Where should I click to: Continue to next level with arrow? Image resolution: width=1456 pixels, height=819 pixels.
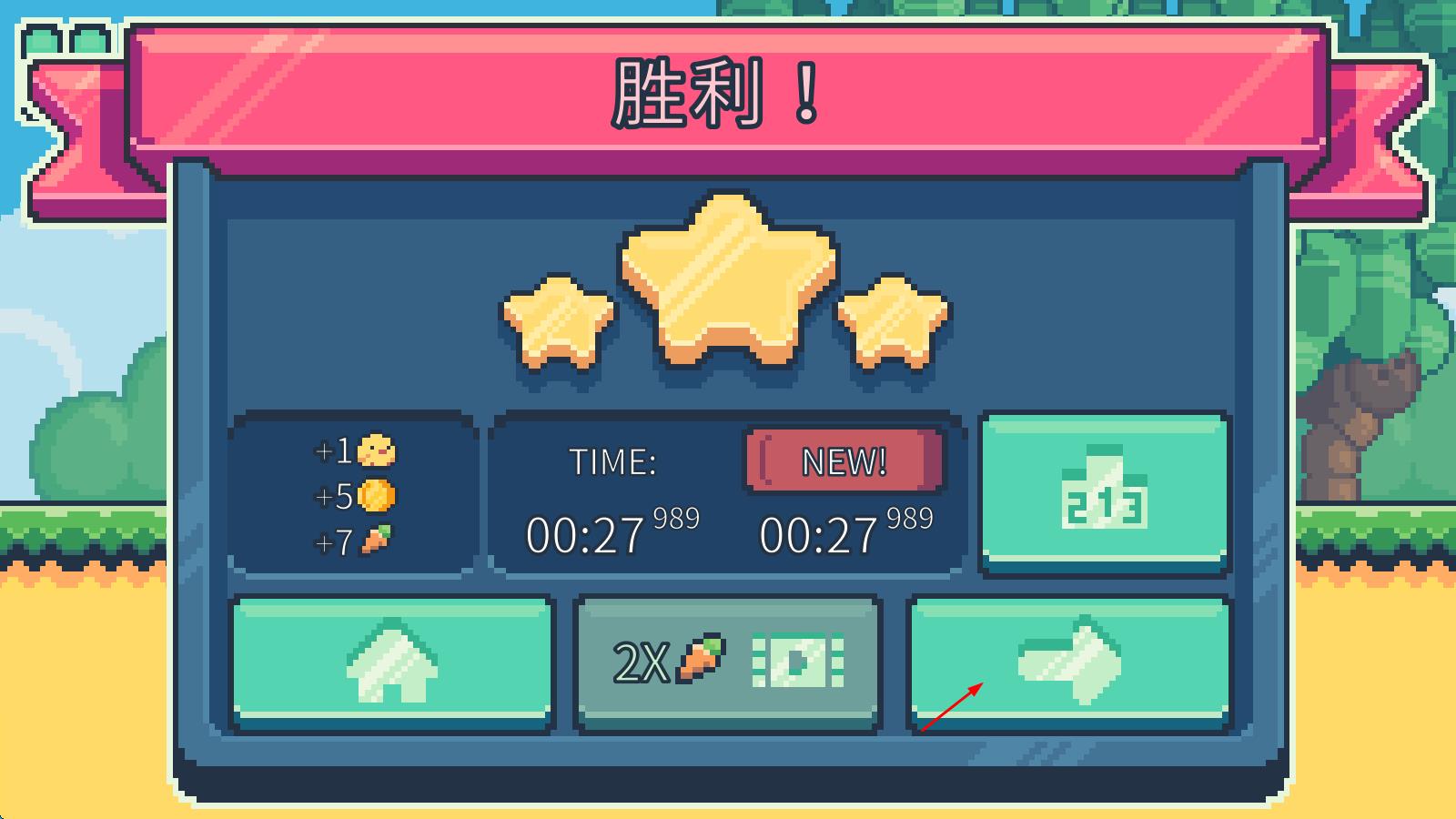pos(1069,662)
